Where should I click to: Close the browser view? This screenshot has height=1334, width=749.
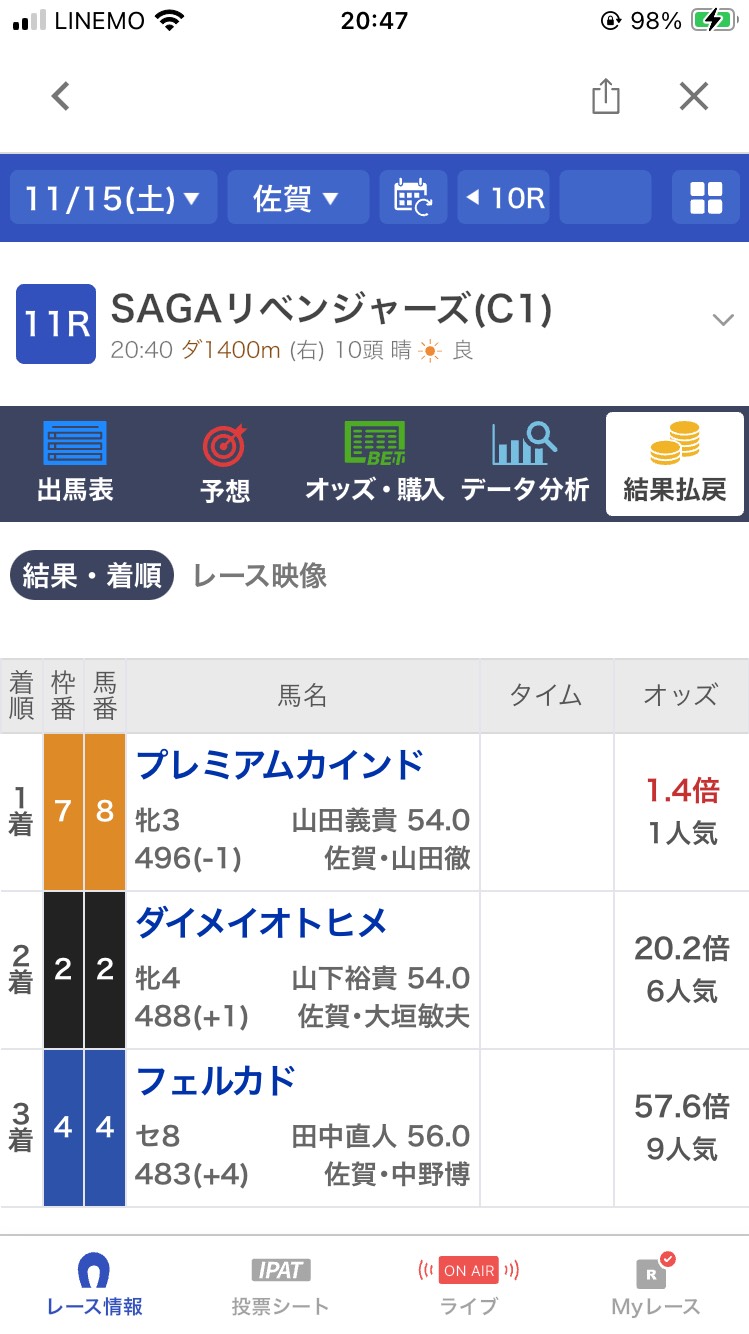(693, 96)
